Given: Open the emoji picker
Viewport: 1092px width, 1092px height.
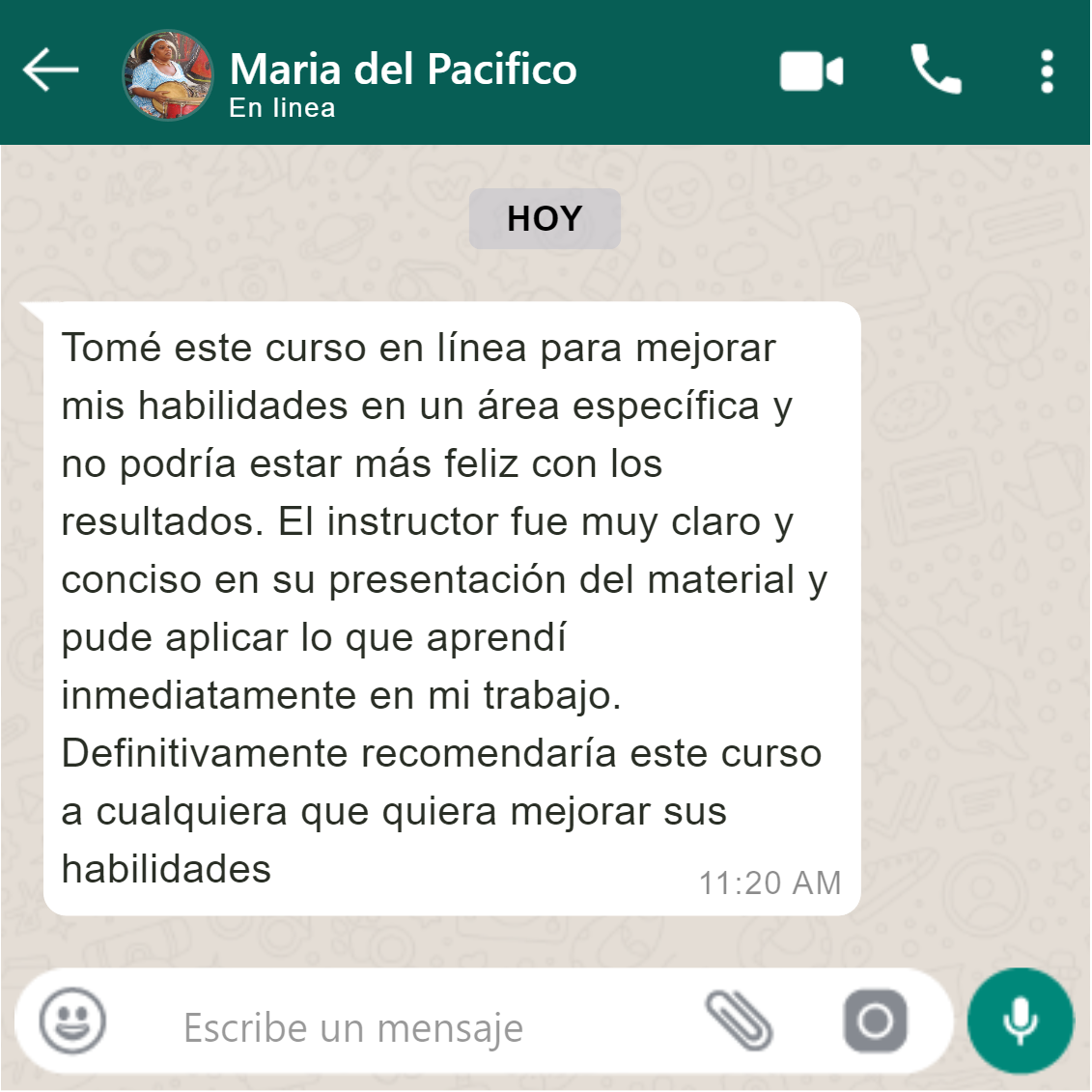Looking at the screenshot, I should [72, 1021].
